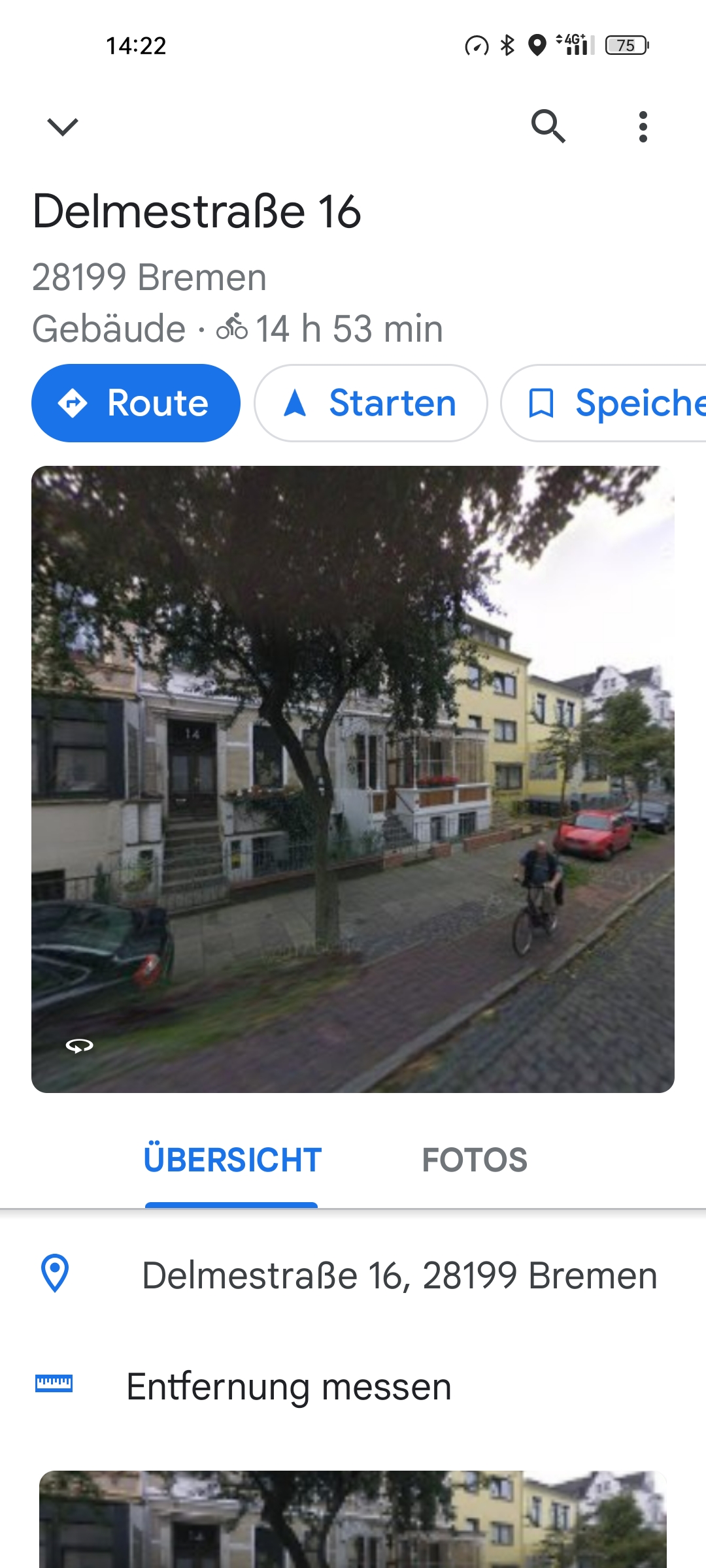Viewport: 706px width, 1568px height.
Task: Open the Street View photo of Delmestraße
Action: click(353, 779)
